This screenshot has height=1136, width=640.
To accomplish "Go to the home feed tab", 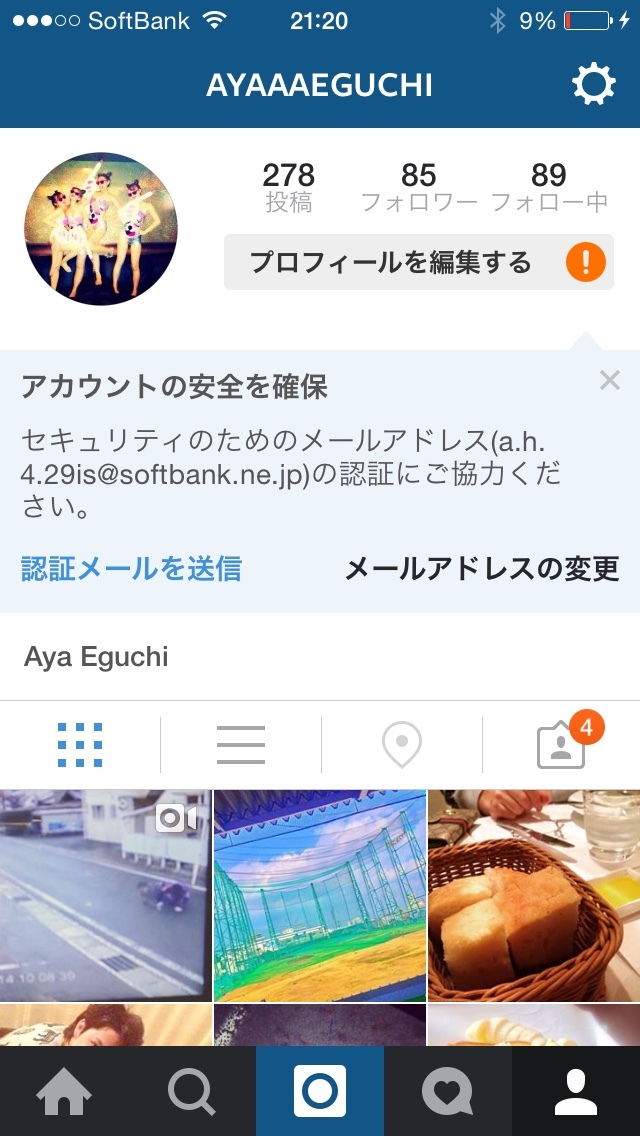I will [x=64, y=1091].
